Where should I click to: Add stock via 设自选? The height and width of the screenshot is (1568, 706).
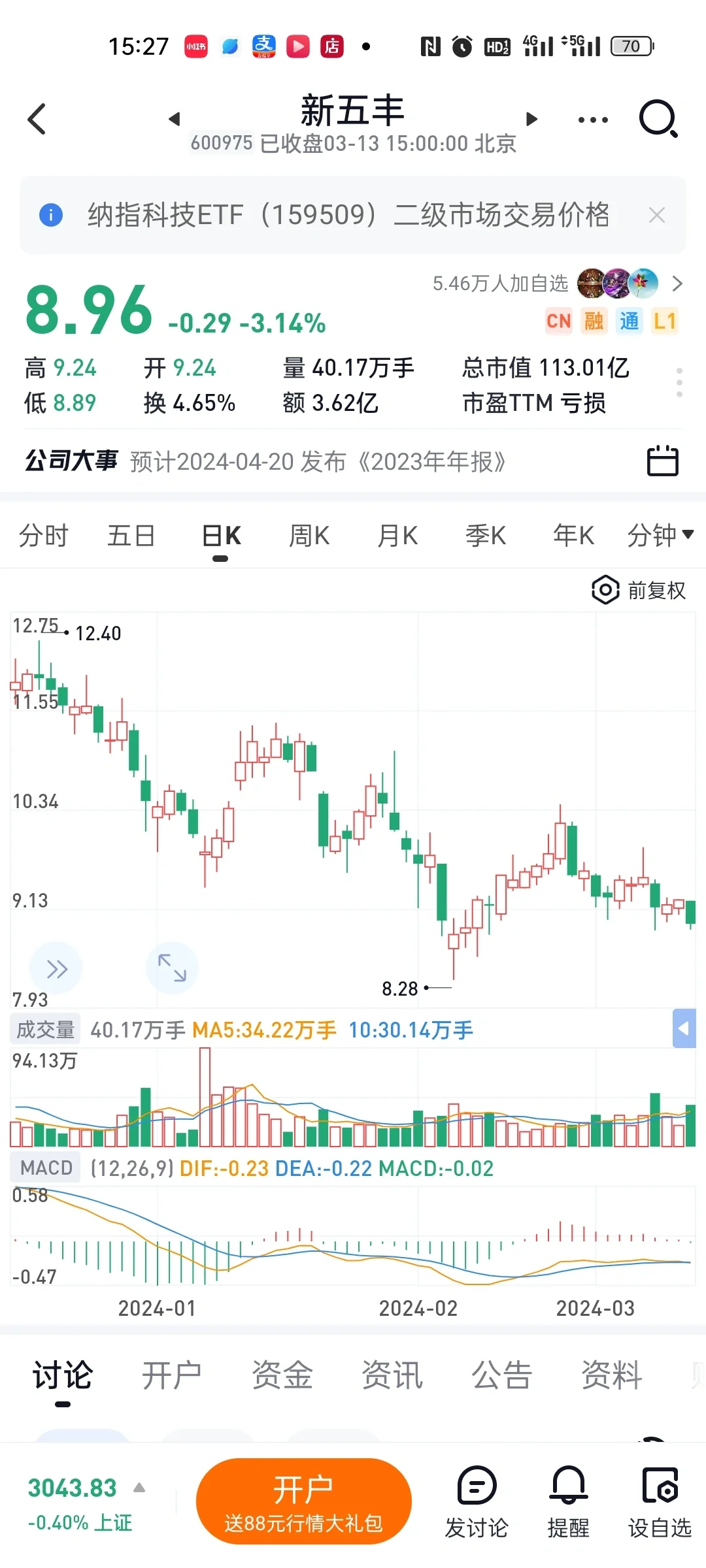click(x=660, y=1501)
